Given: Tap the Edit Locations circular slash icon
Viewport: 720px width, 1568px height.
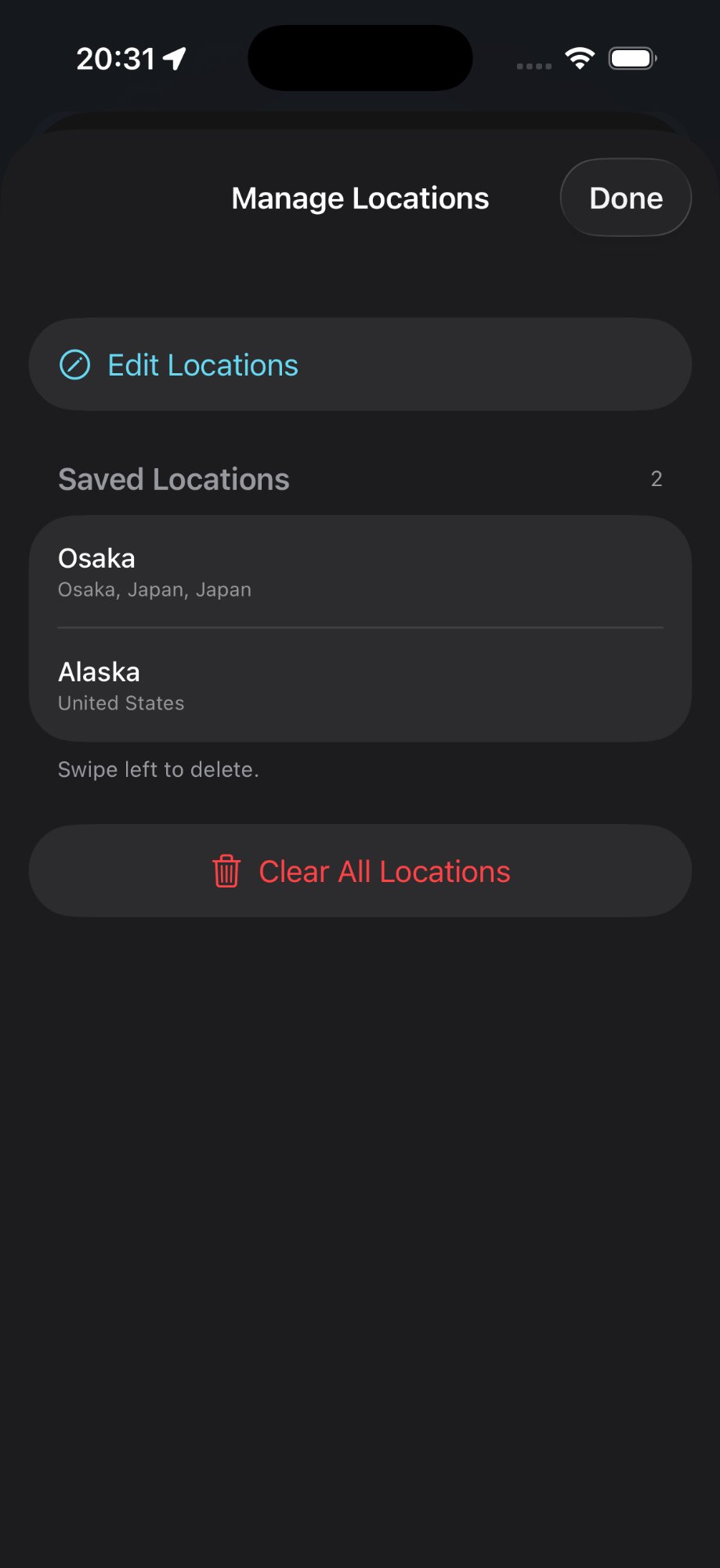Looking at the screenshot, I should pos(74,364).
